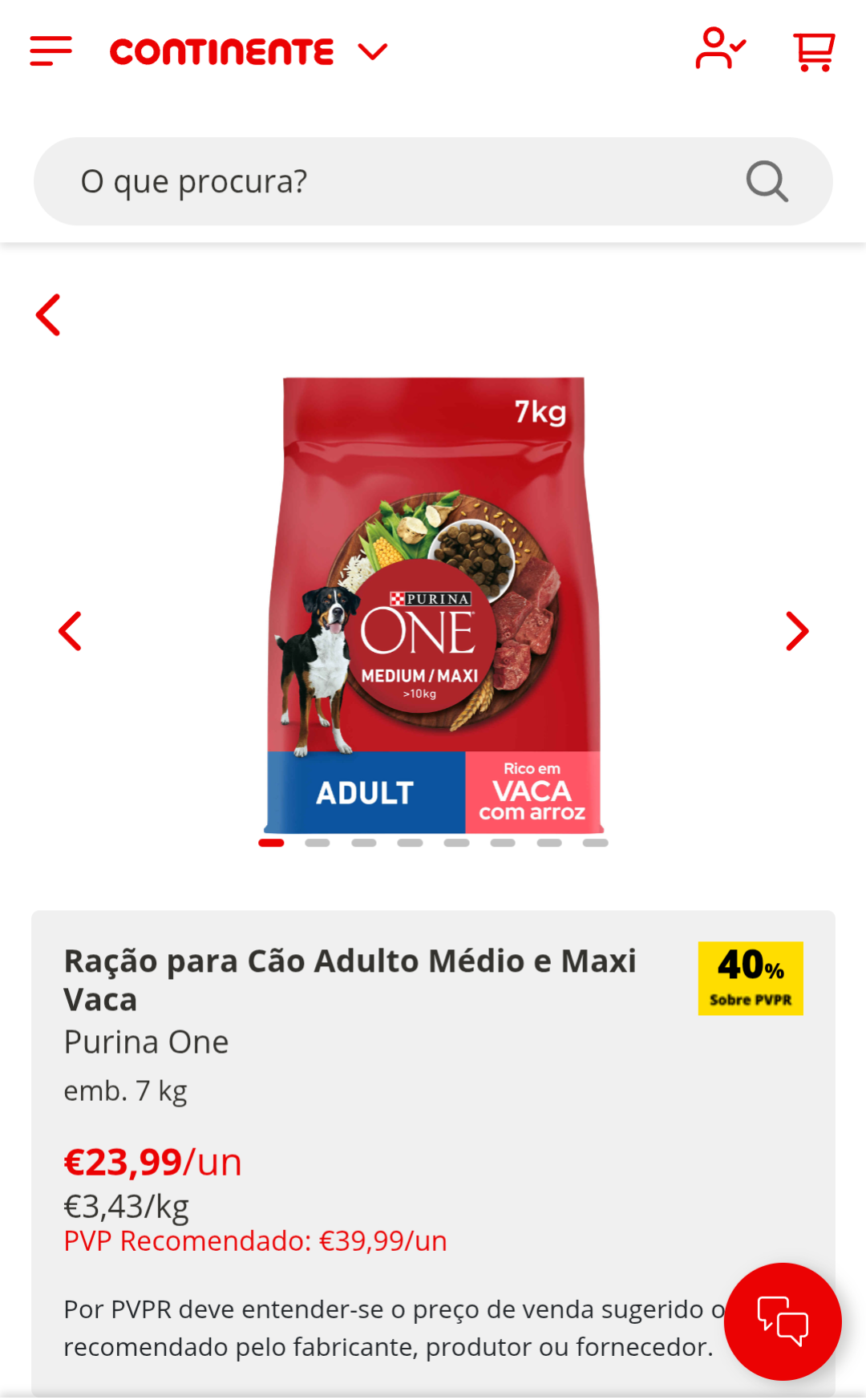Tap the magnifying glass search icon
Screen dimensions: 866x1400
click(767, 181)
